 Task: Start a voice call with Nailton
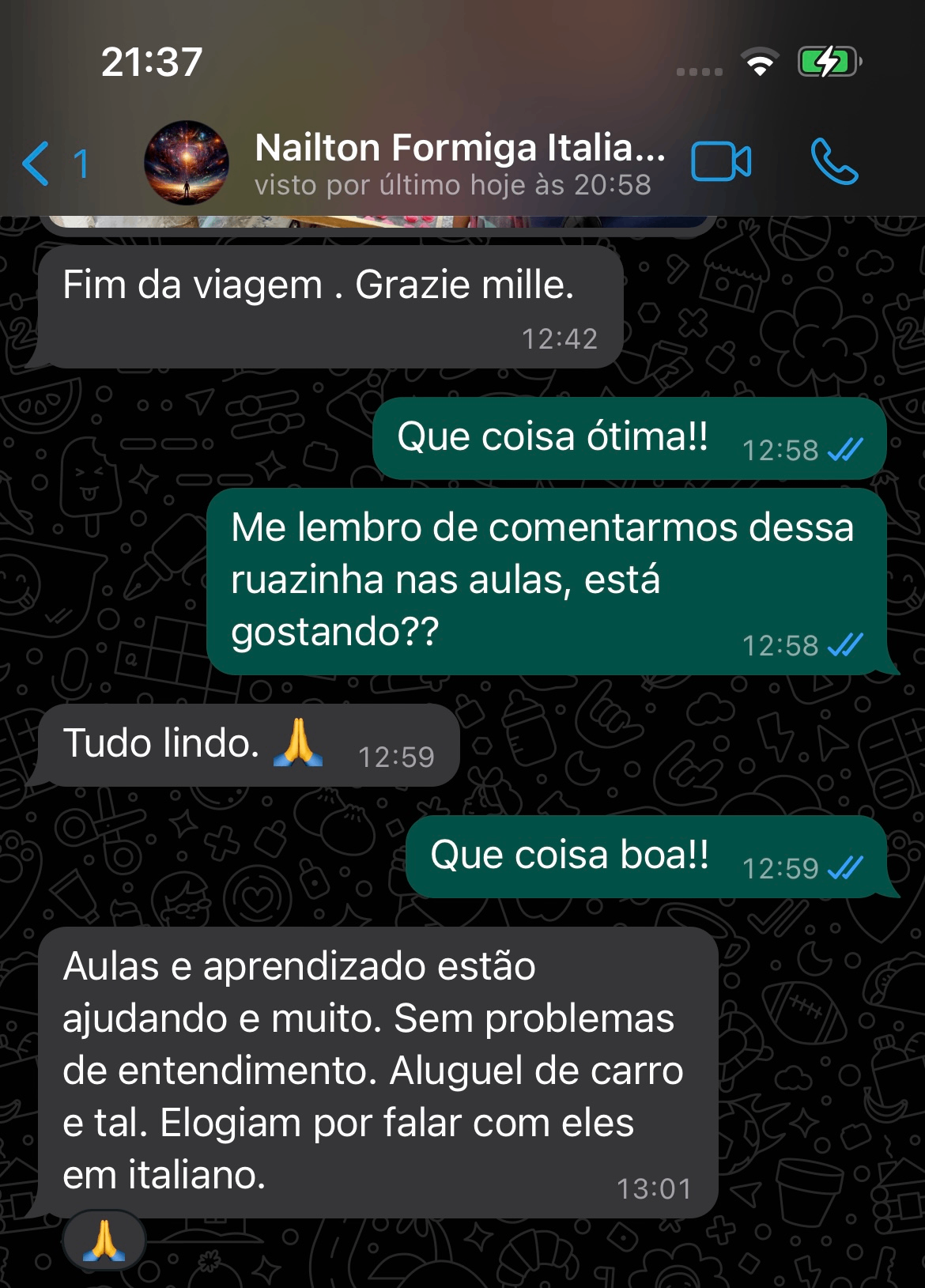pos(833,162)
